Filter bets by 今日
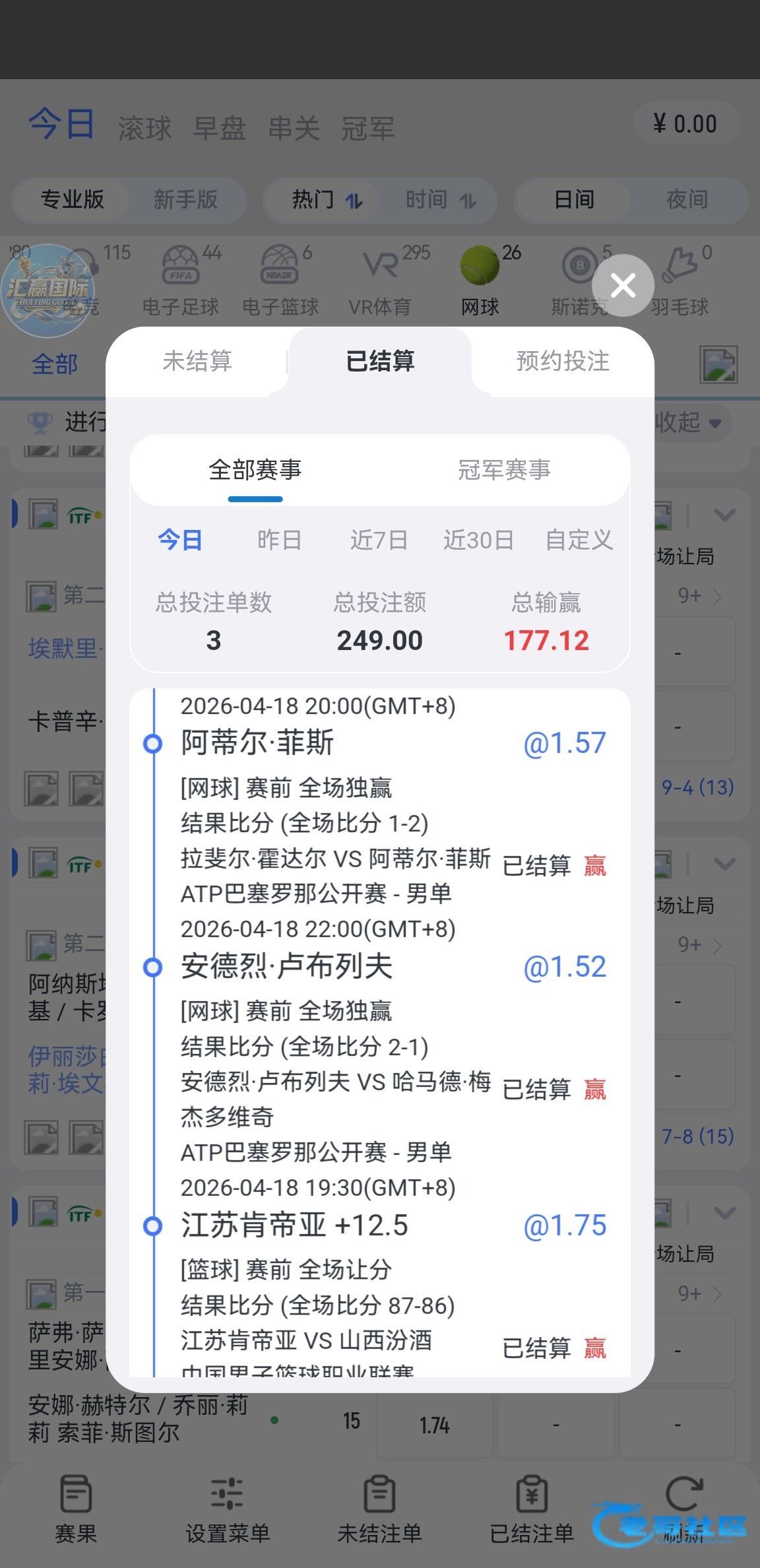 tap(179, 540)
